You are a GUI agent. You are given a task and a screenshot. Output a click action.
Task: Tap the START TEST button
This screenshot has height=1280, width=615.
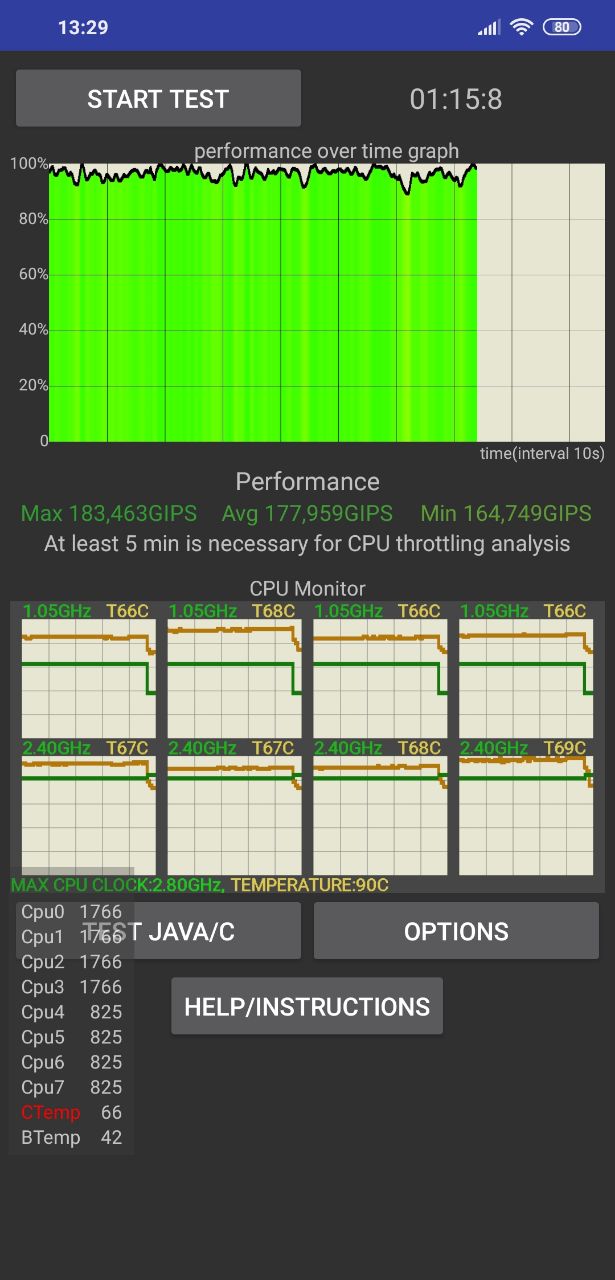point(158,98)
